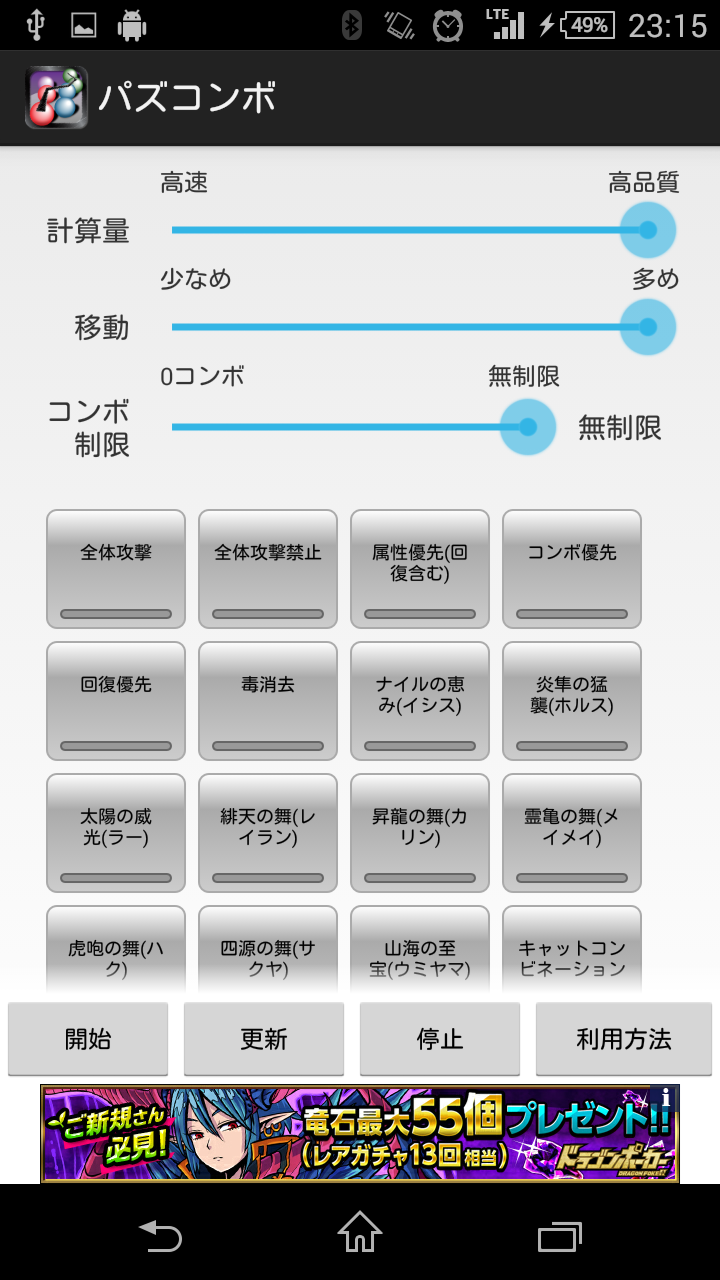The width and height of the screenshot is (720, 1280).
Task: Tap the 更新 button
Action: pyautogui.click(x=264, y=1038)
